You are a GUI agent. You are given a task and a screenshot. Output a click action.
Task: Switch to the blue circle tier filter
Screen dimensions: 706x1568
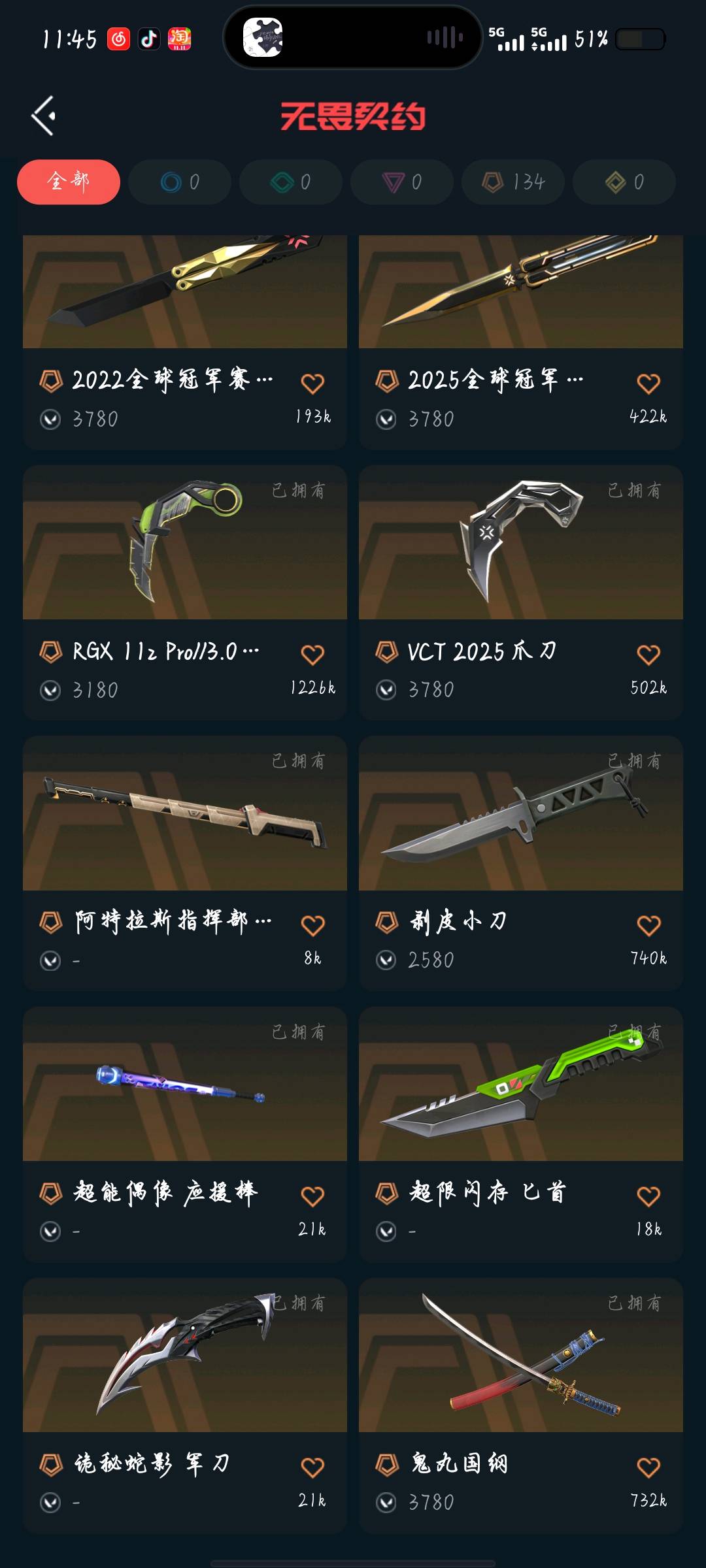click(x=180, y=182)
